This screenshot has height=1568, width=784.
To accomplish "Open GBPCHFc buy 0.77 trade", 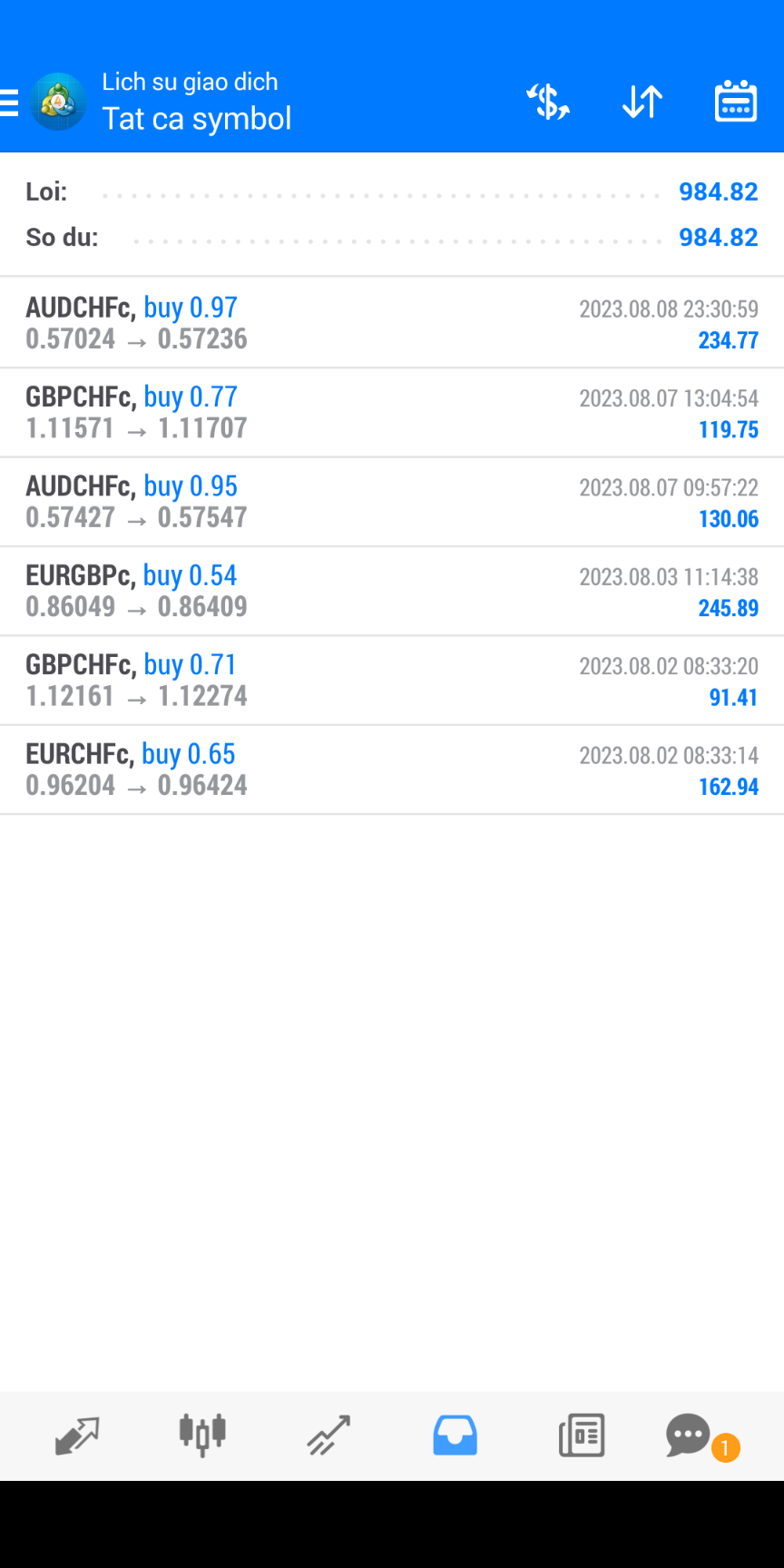I will tap(392, 413).
